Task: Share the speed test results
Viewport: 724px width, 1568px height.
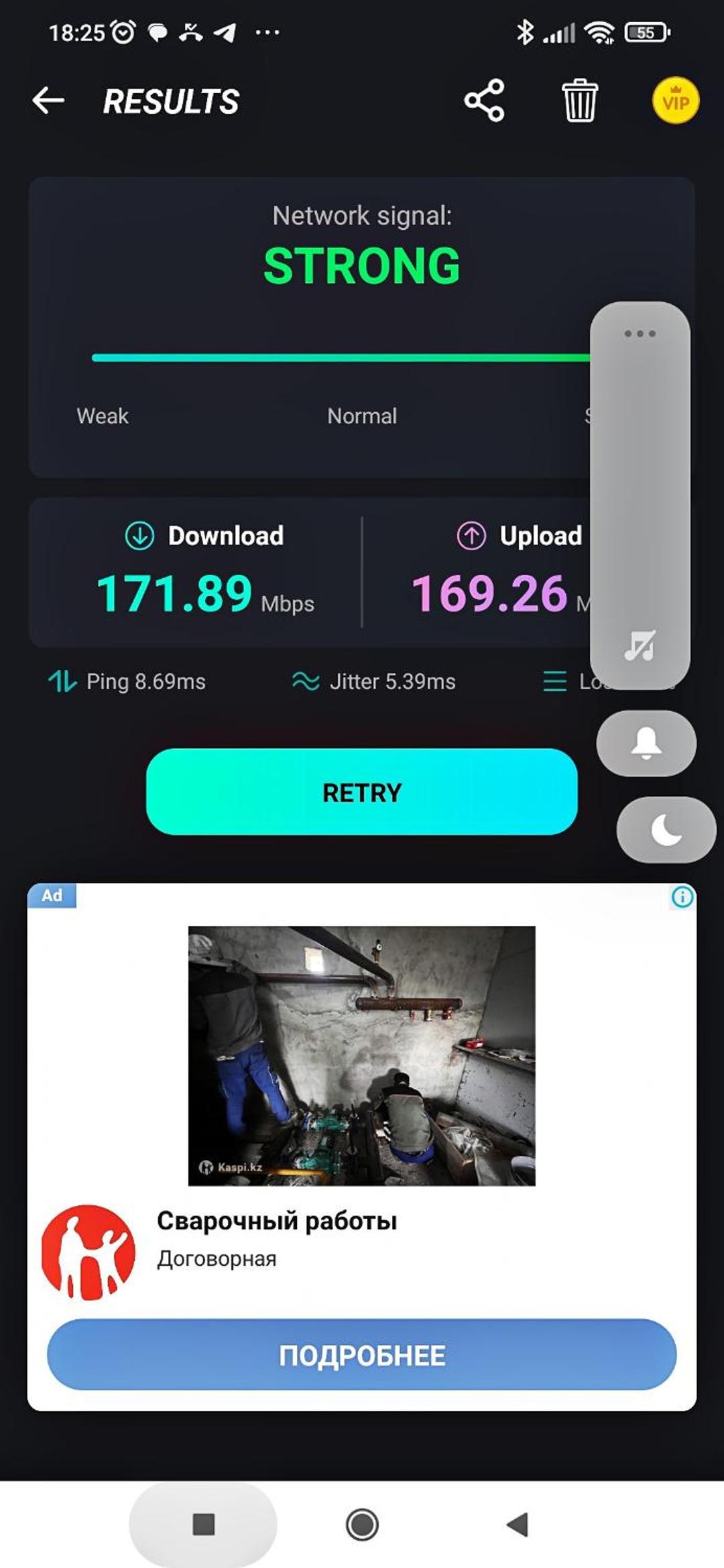Action: [x=484, y=101]
